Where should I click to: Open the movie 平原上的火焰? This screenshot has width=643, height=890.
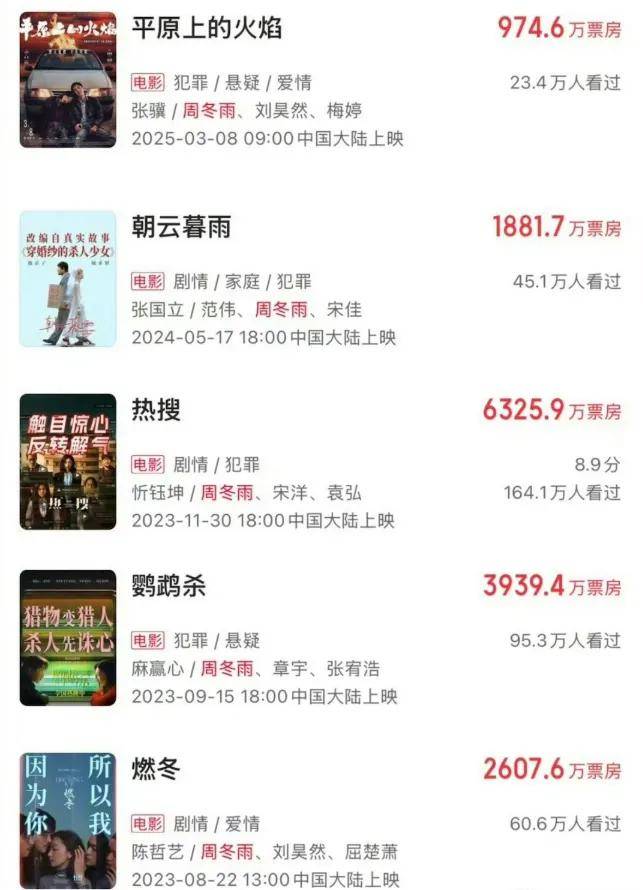(206, 28)
